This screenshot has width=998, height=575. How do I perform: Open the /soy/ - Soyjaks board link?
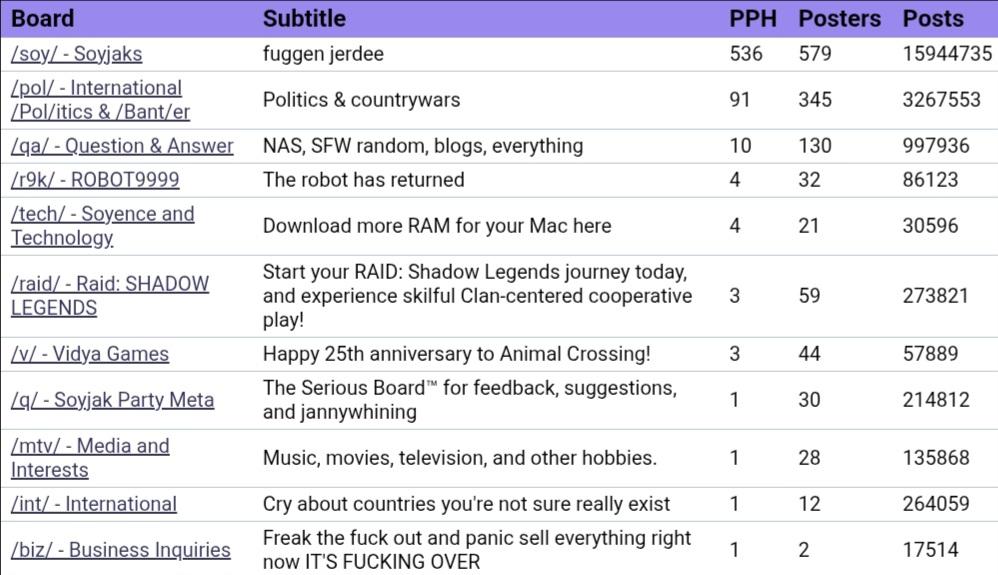pyautogui.click(x=77, y=54)
